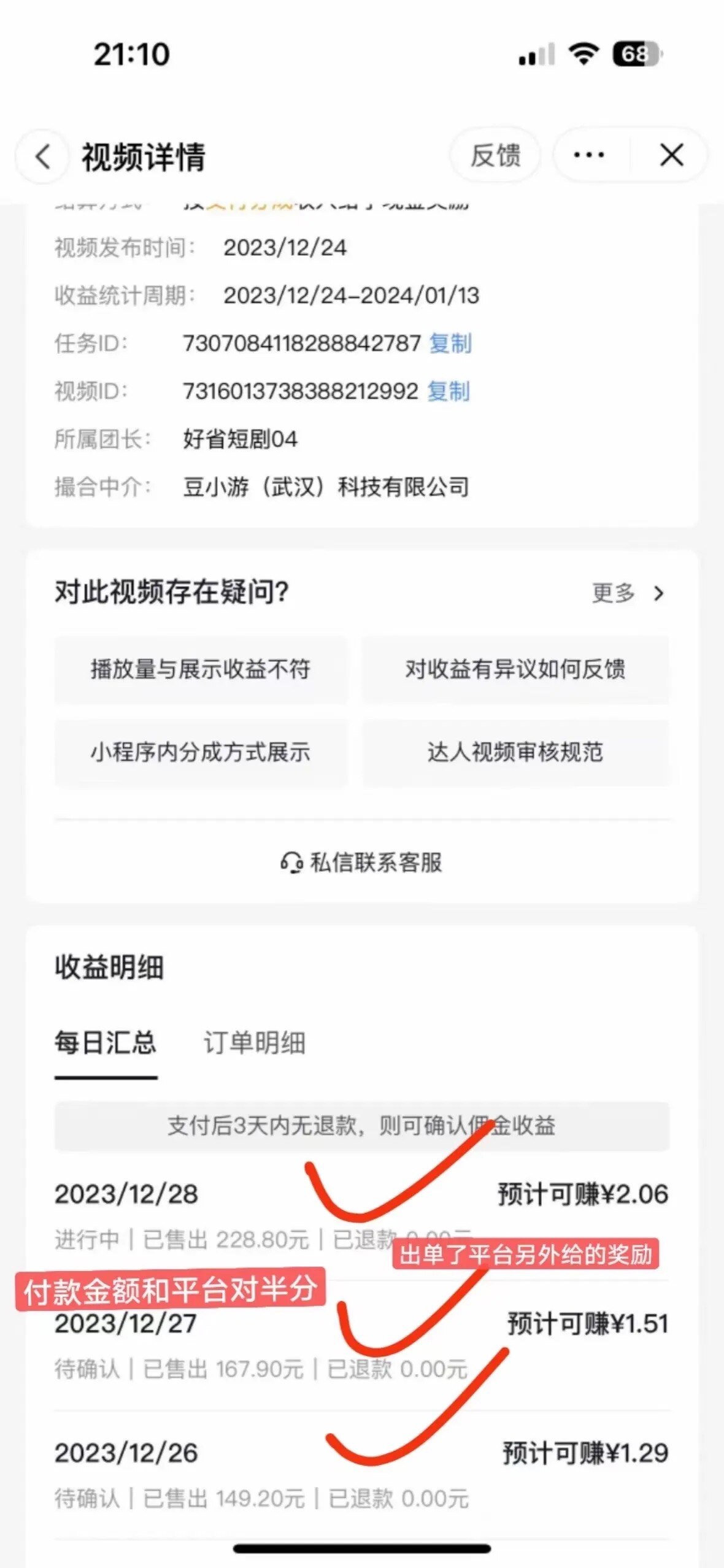Close the mini program
Screen dimensions: 724x1568
(x=671, y=155)
